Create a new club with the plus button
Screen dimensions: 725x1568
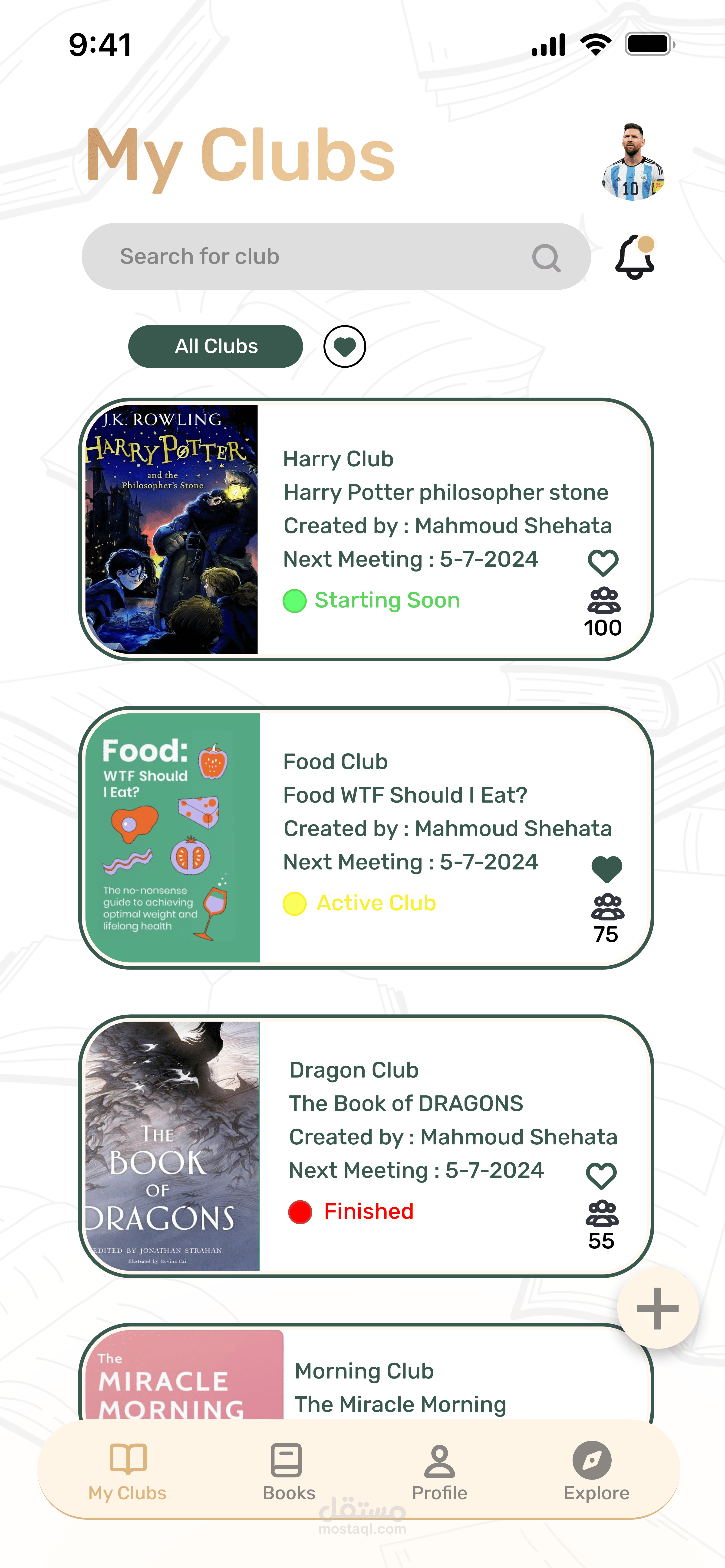pyautogui.click(x=657, y=1308)
